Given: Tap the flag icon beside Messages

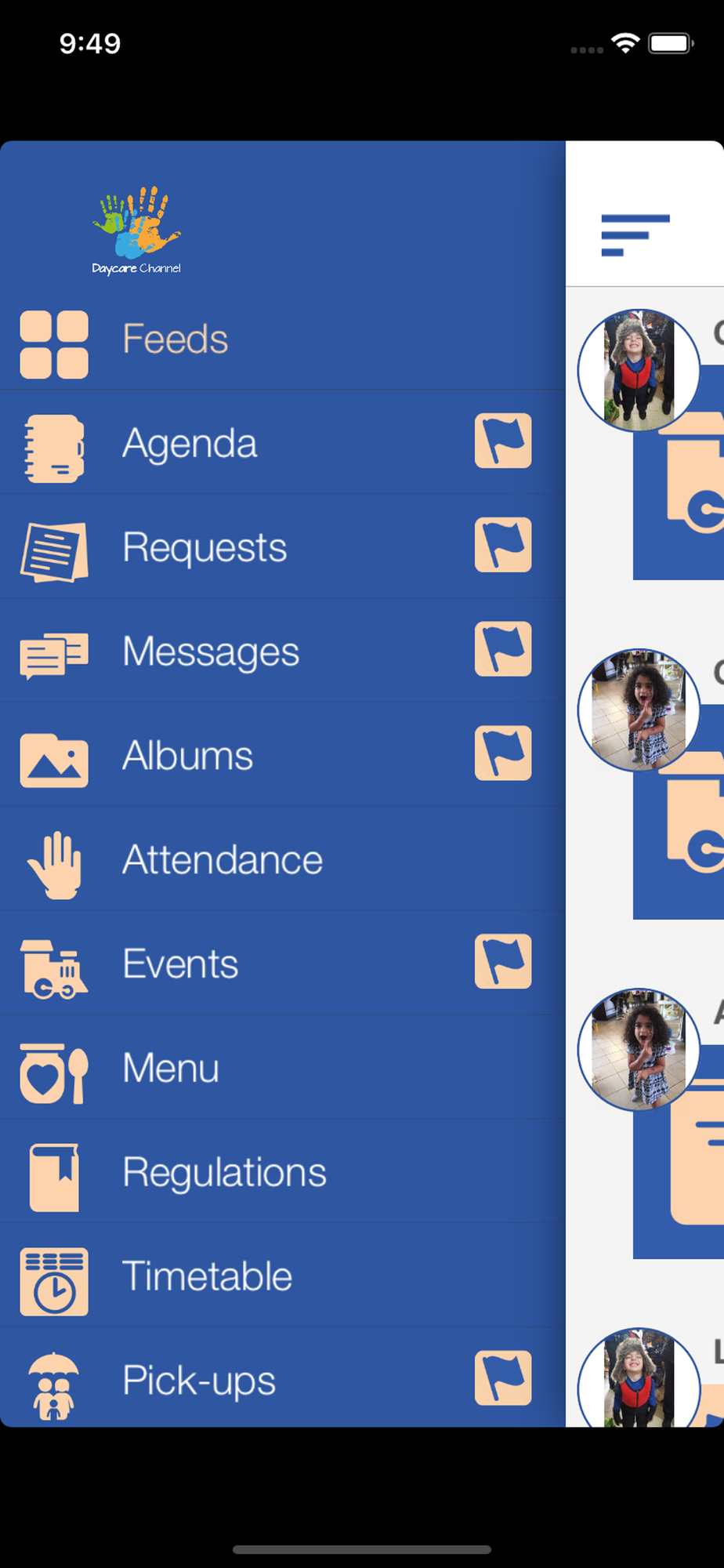Looking at the screenshot, I should pyautogui.click(x=503, y=649).
